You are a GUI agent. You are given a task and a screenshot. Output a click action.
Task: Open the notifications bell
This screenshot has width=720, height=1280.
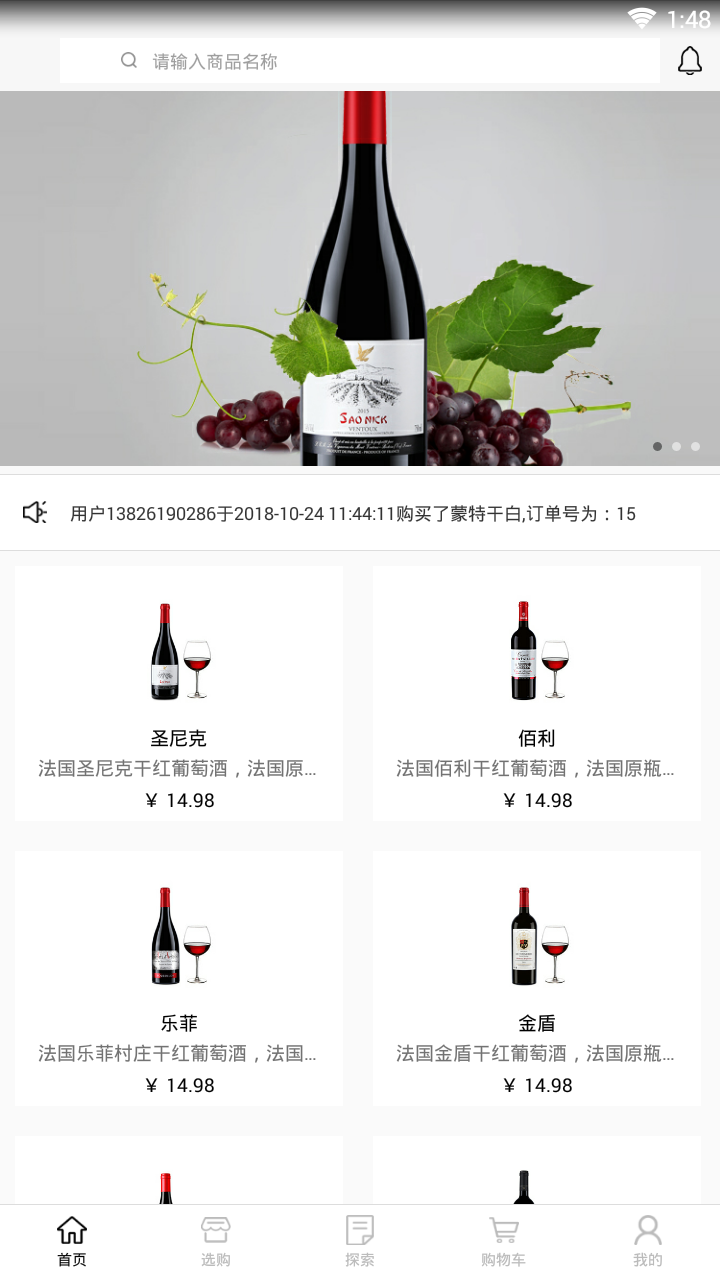(x=690, y=61)
